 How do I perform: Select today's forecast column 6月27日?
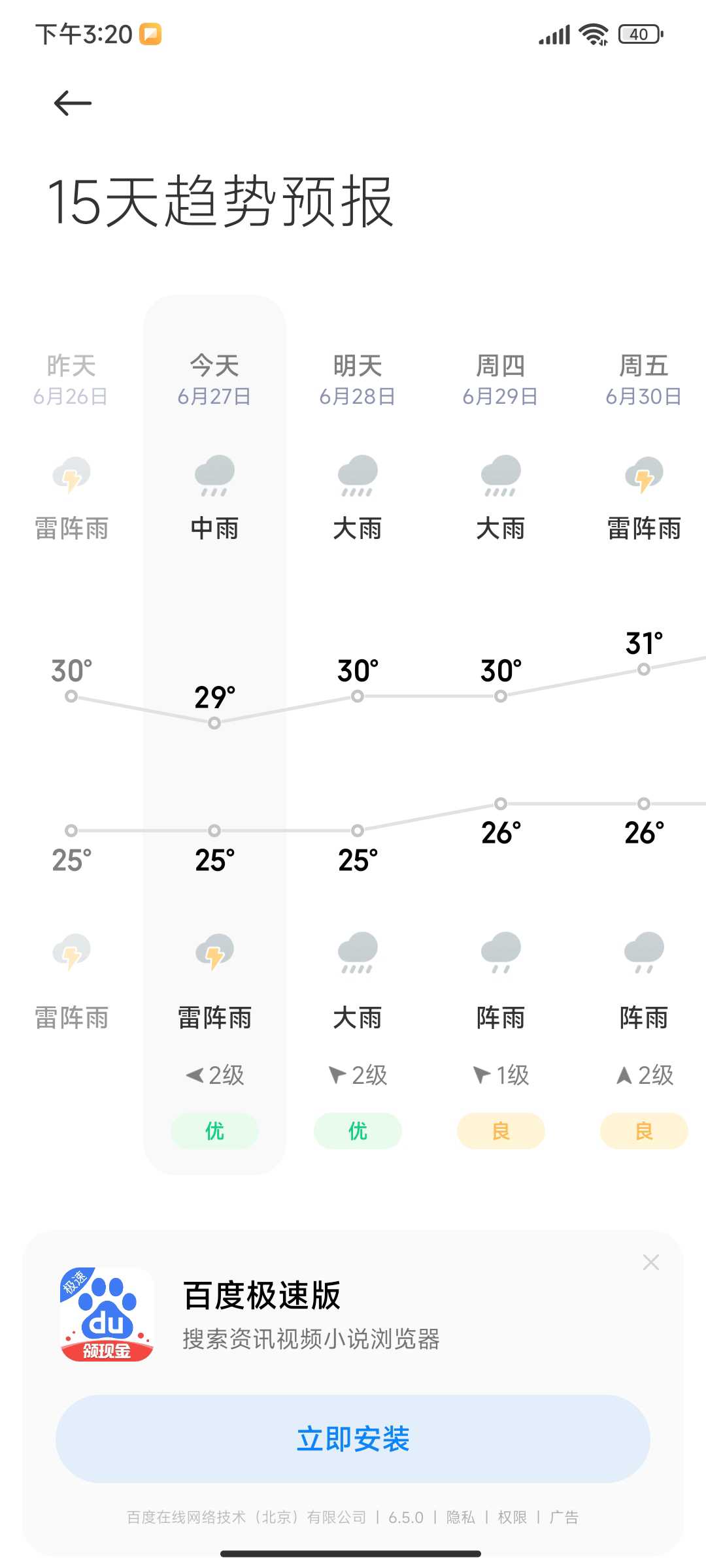point(214,734)
